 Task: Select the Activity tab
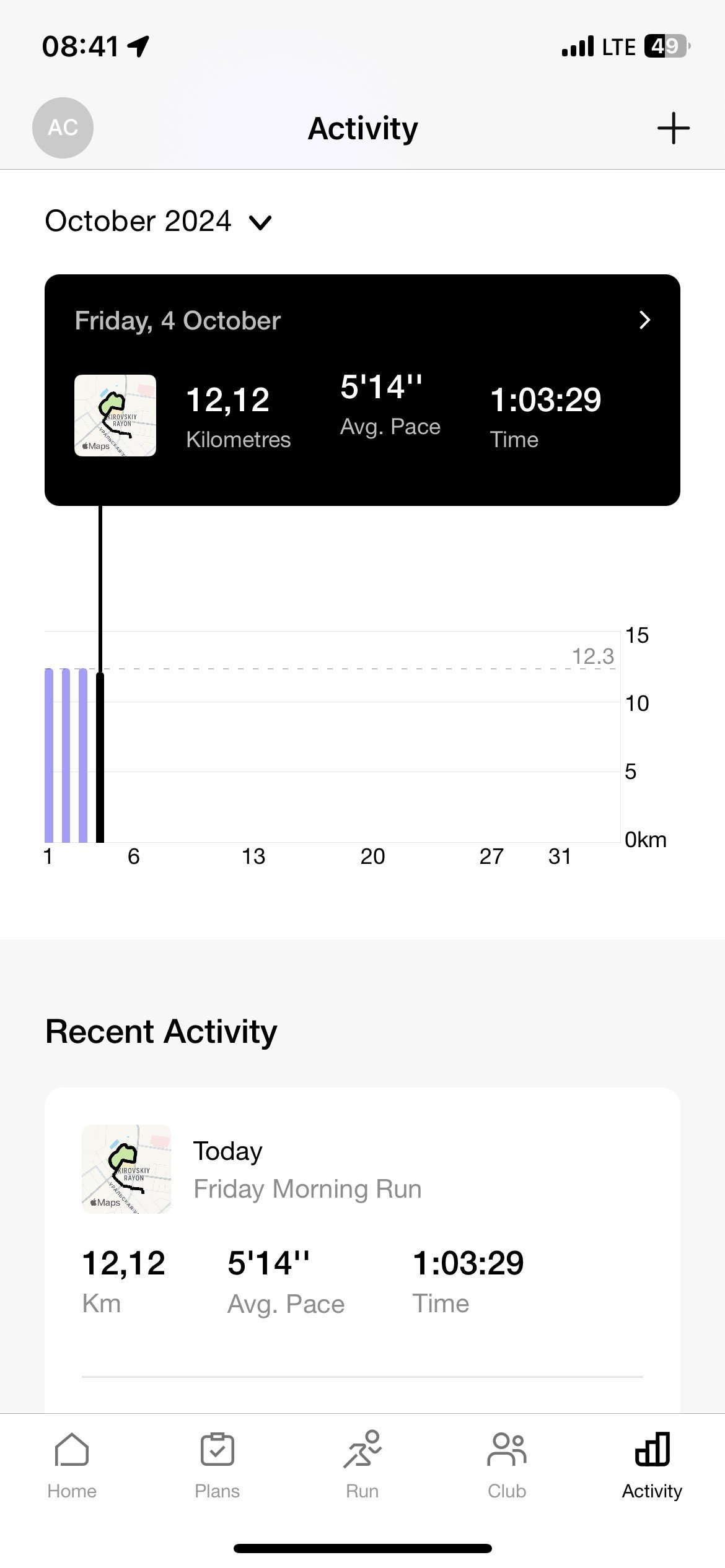(652, 1466)
